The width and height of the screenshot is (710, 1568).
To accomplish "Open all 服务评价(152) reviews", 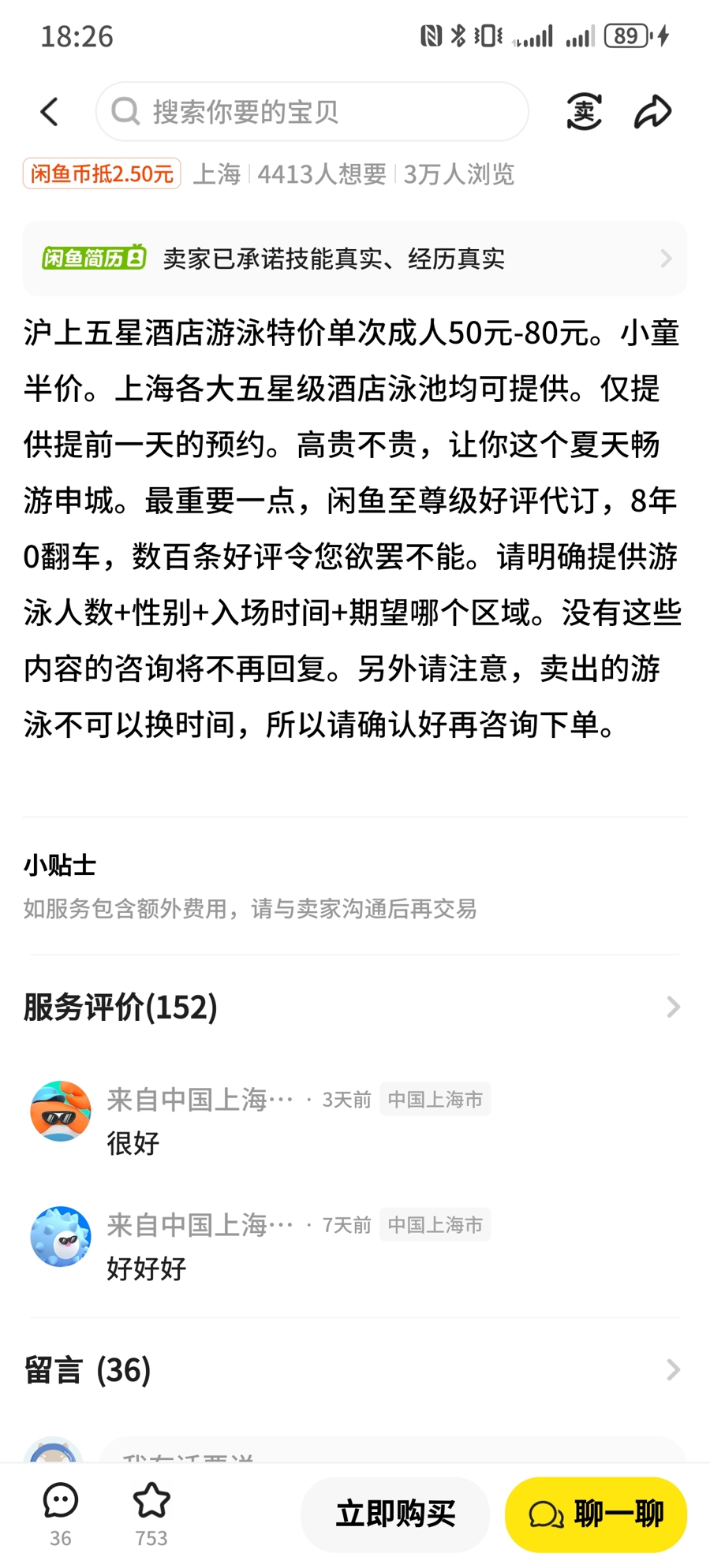I will tap(354, 1007).
